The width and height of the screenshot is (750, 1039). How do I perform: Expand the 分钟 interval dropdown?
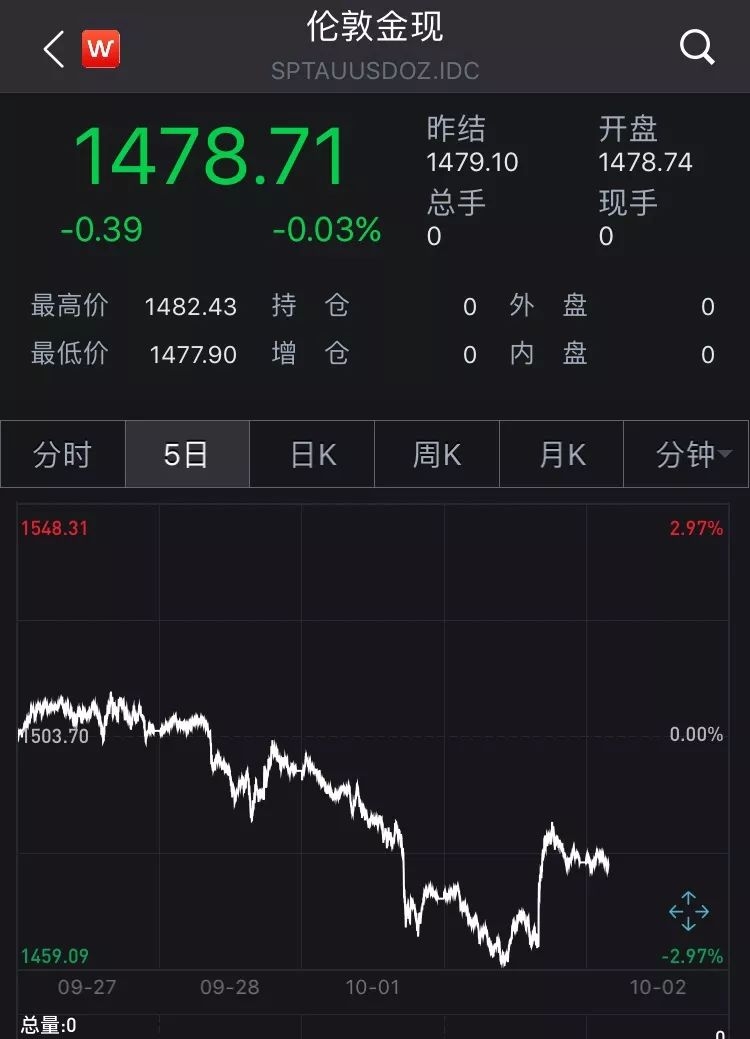pyautogui.click(x=686, y=455)
